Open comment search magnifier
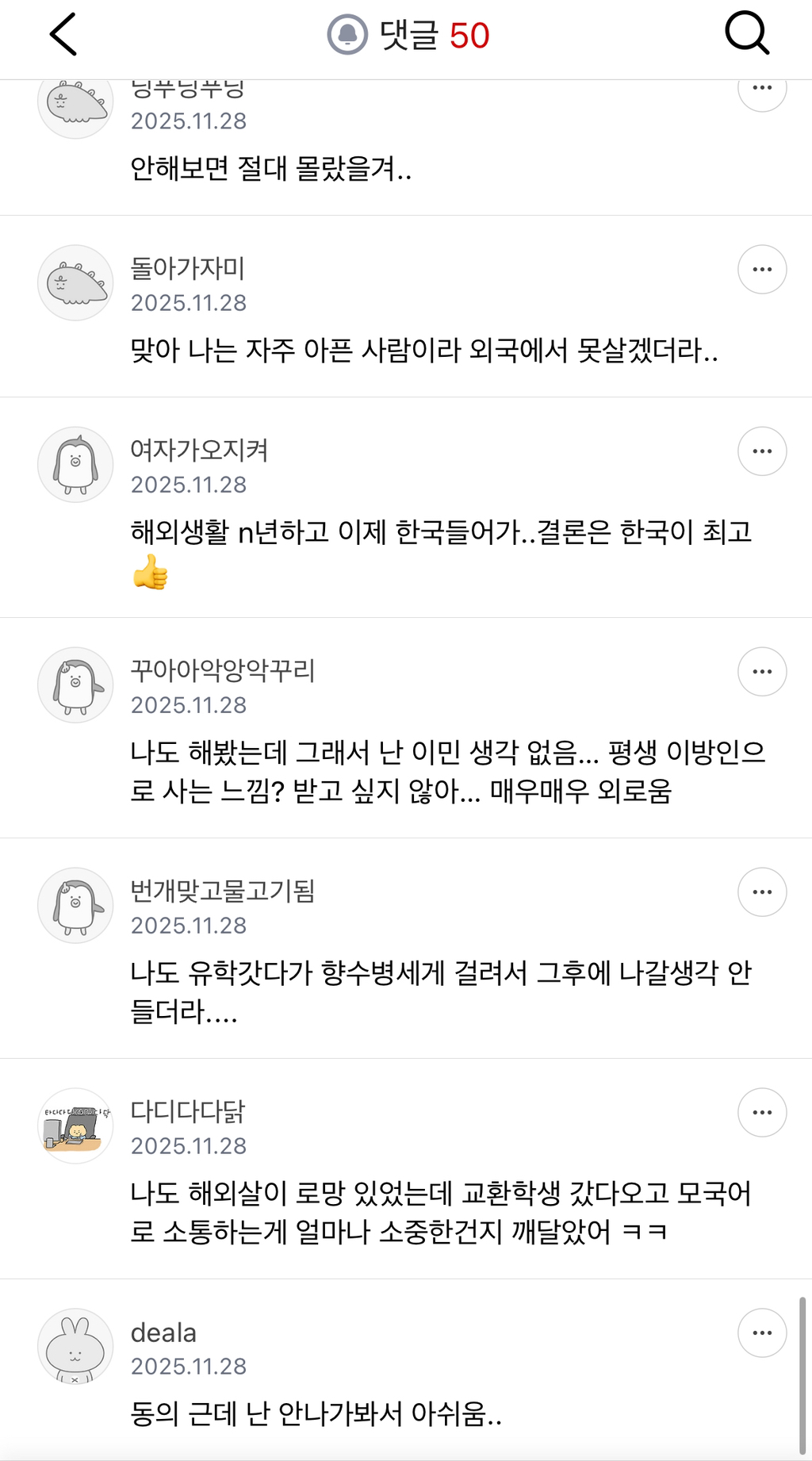This screenshot has height=1461, width=812. click(x=746, y=35)
